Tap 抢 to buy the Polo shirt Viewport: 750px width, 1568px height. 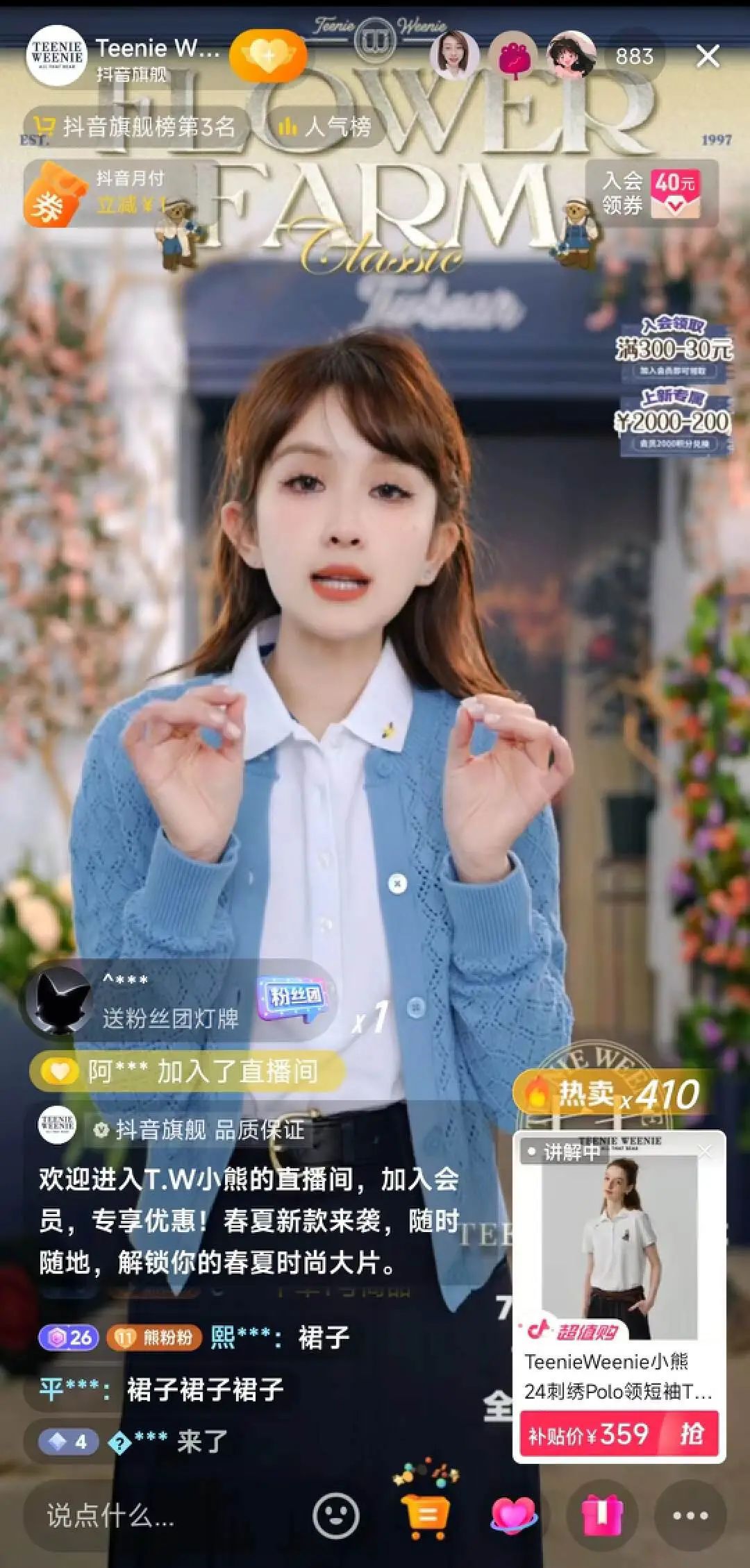coord(690,1434)
